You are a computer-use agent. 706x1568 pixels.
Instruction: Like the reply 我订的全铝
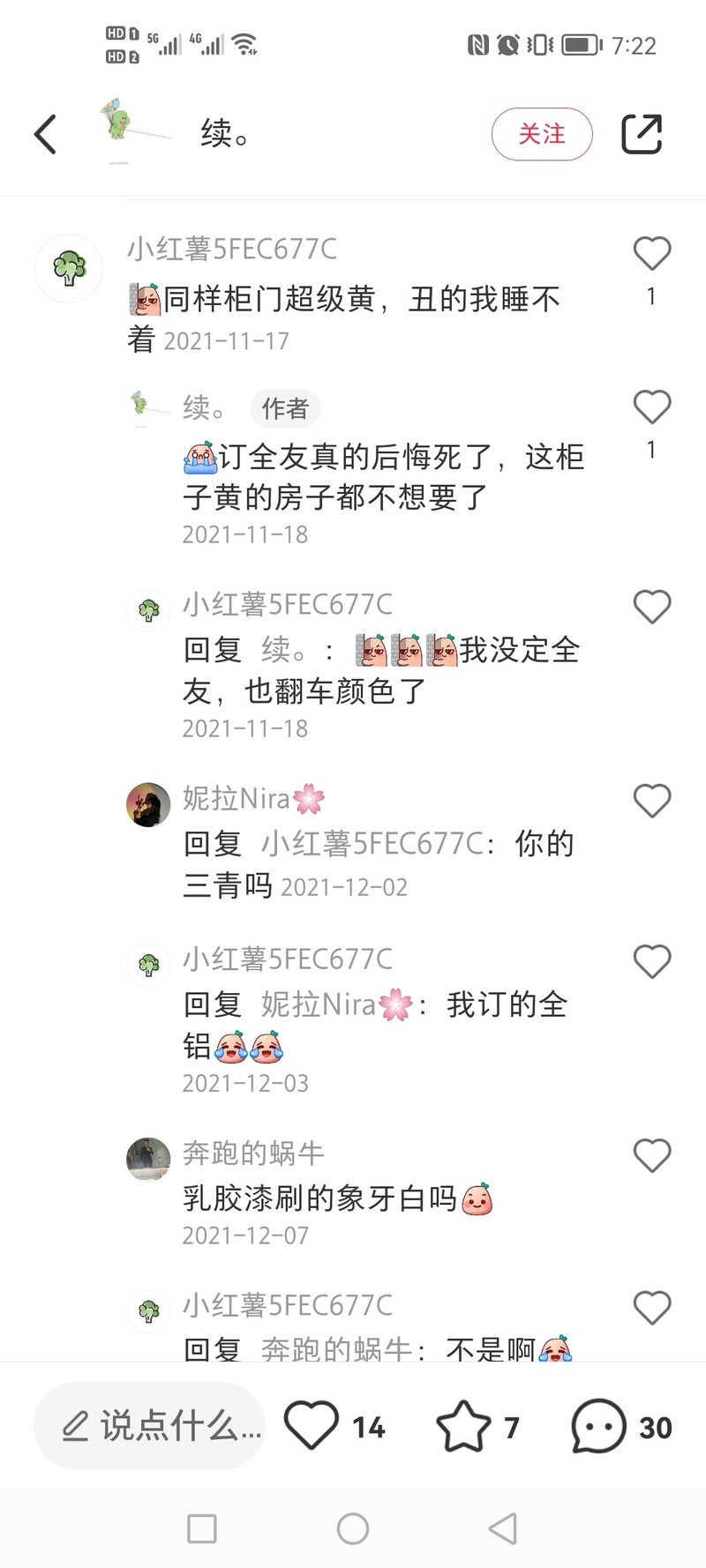tap(652, 961)
